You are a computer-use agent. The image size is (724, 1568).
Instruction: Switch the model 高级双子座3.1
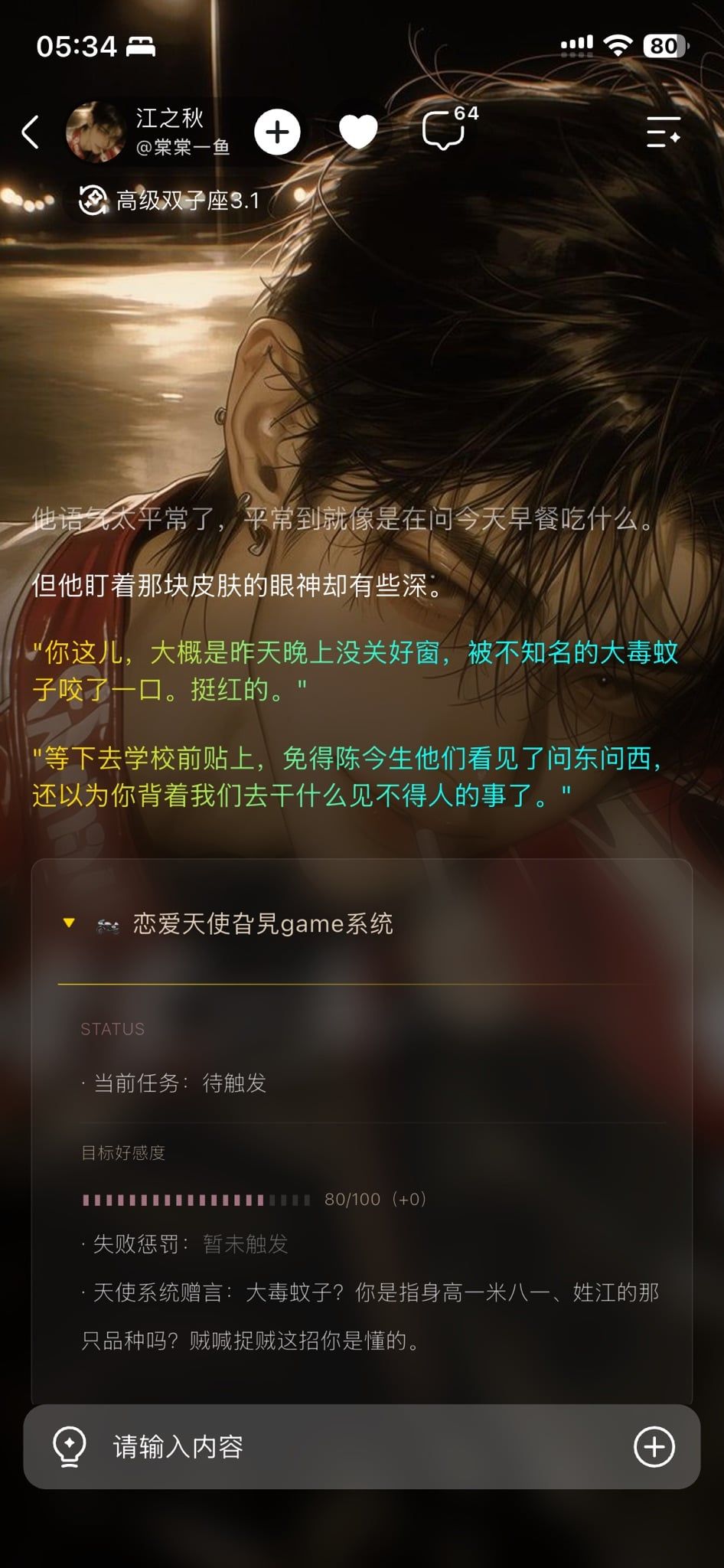coord(170,201)
